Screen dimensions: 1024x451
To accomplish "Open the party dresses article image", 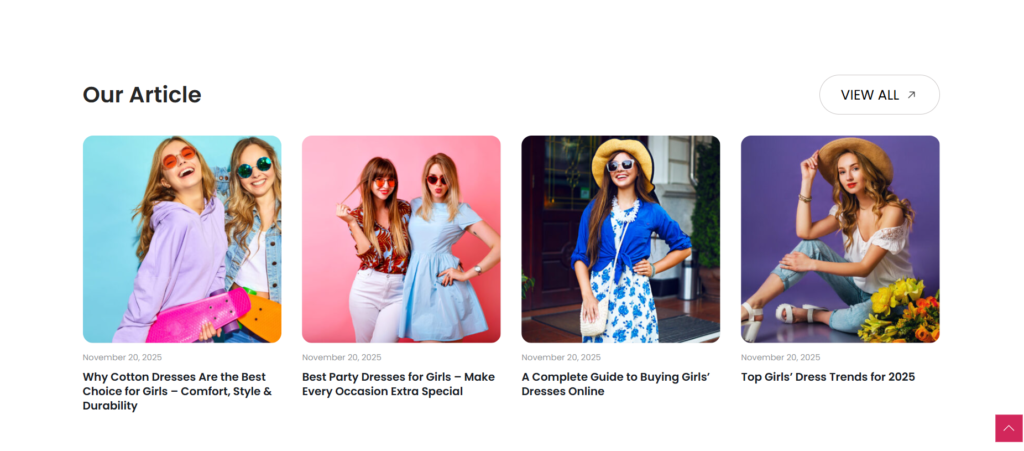I will point(401,239).
